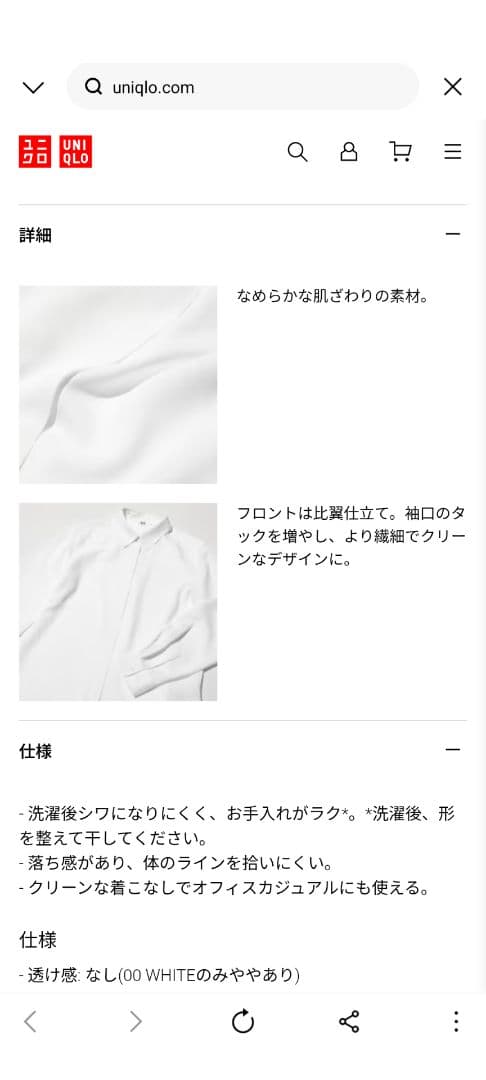Go to the Uniqlo home via logo

(x=55, y=152)
